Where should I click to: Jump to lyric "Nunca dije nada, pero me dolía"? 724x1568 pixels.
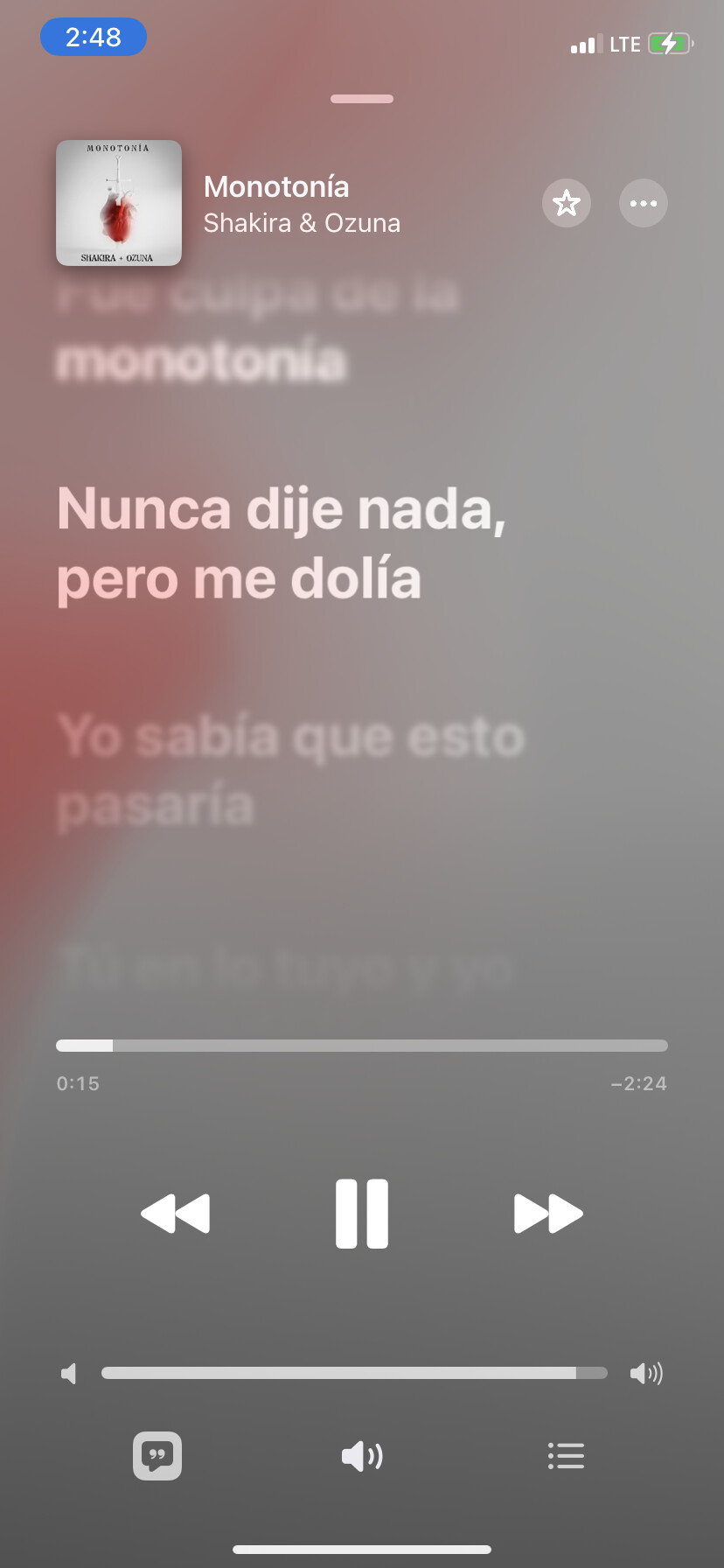click(x=280, y=542)
